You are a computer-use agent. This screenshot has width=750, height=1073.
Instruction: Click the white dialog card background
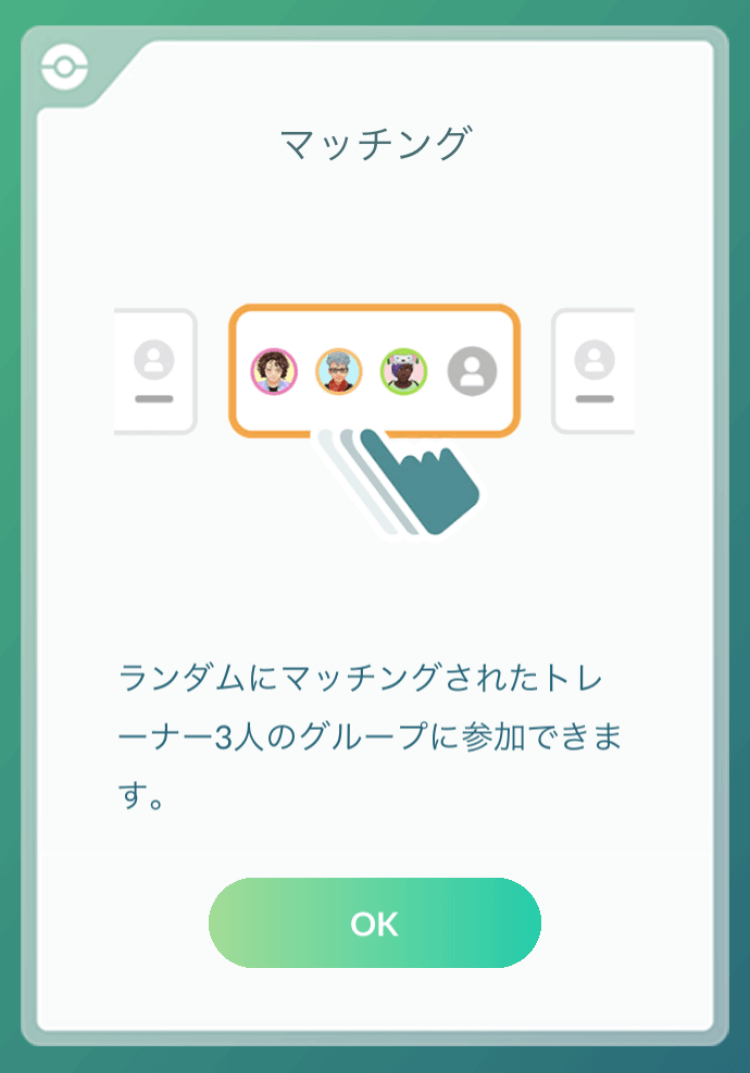[374, 600]
